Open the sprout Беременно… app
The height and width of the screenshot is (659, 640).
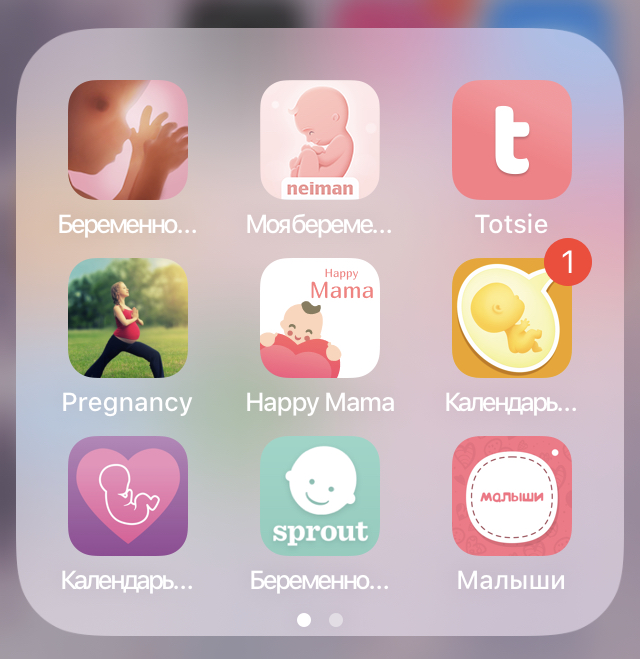point(320,496)
